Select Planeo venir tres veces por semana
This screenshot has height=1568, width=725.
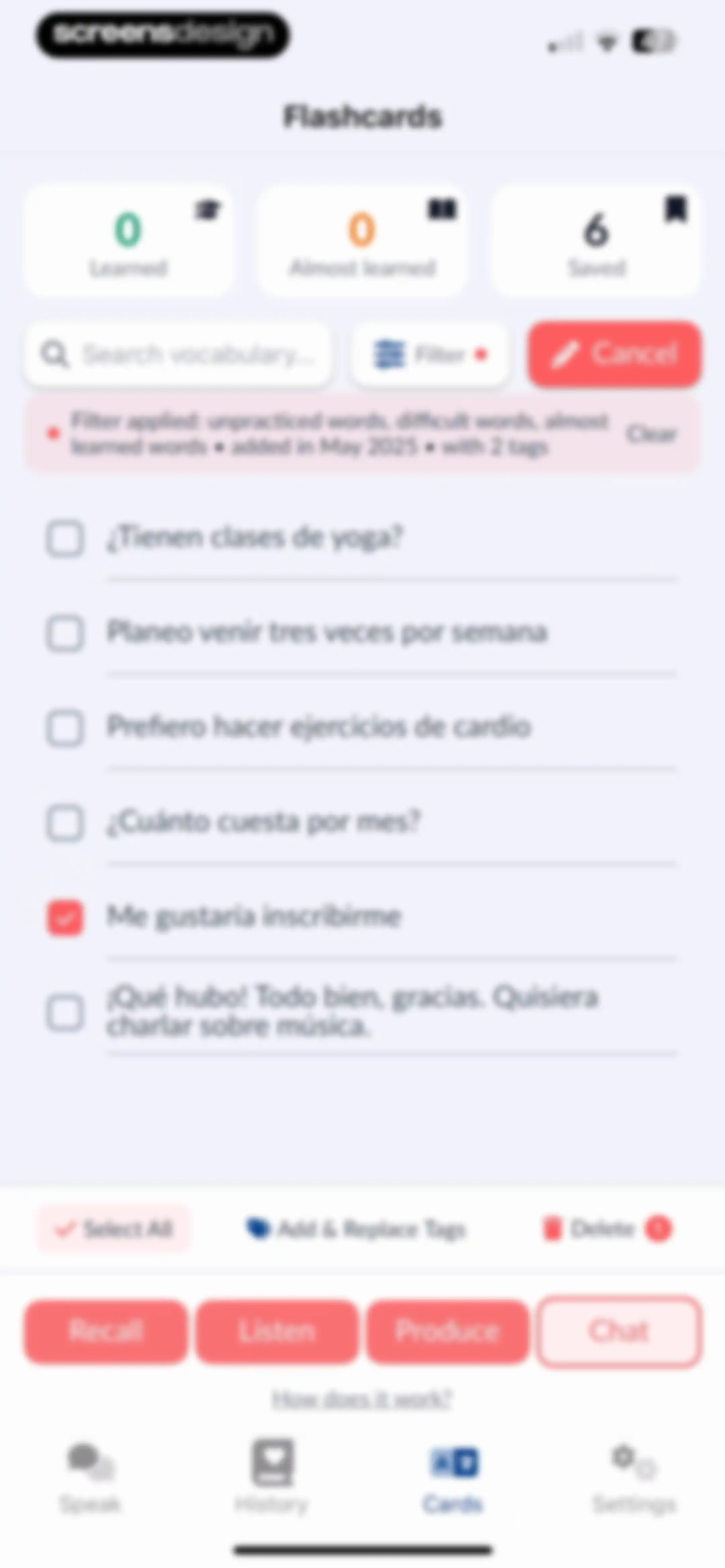[x=65, y=633]
